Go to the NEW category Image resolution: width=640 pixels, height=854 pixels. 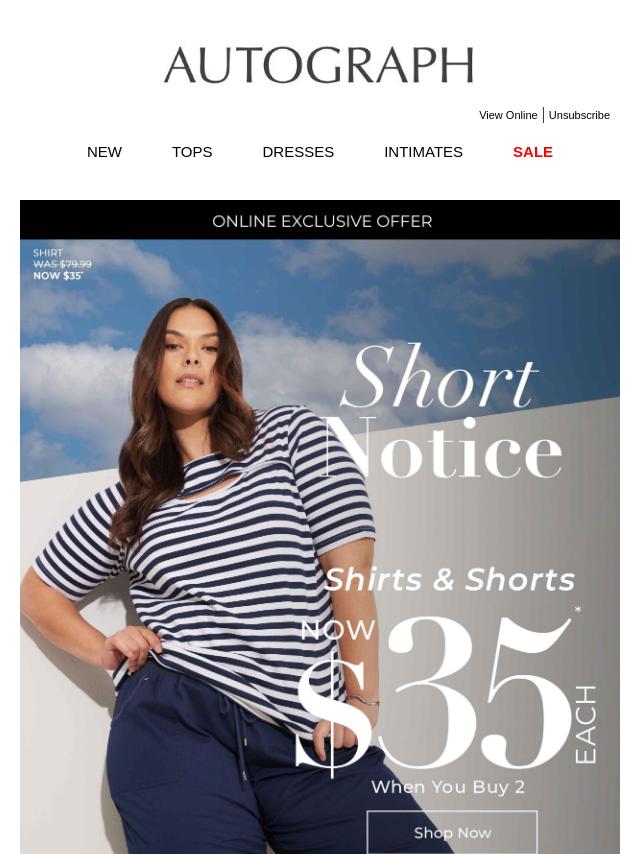(x=104, y=152)
